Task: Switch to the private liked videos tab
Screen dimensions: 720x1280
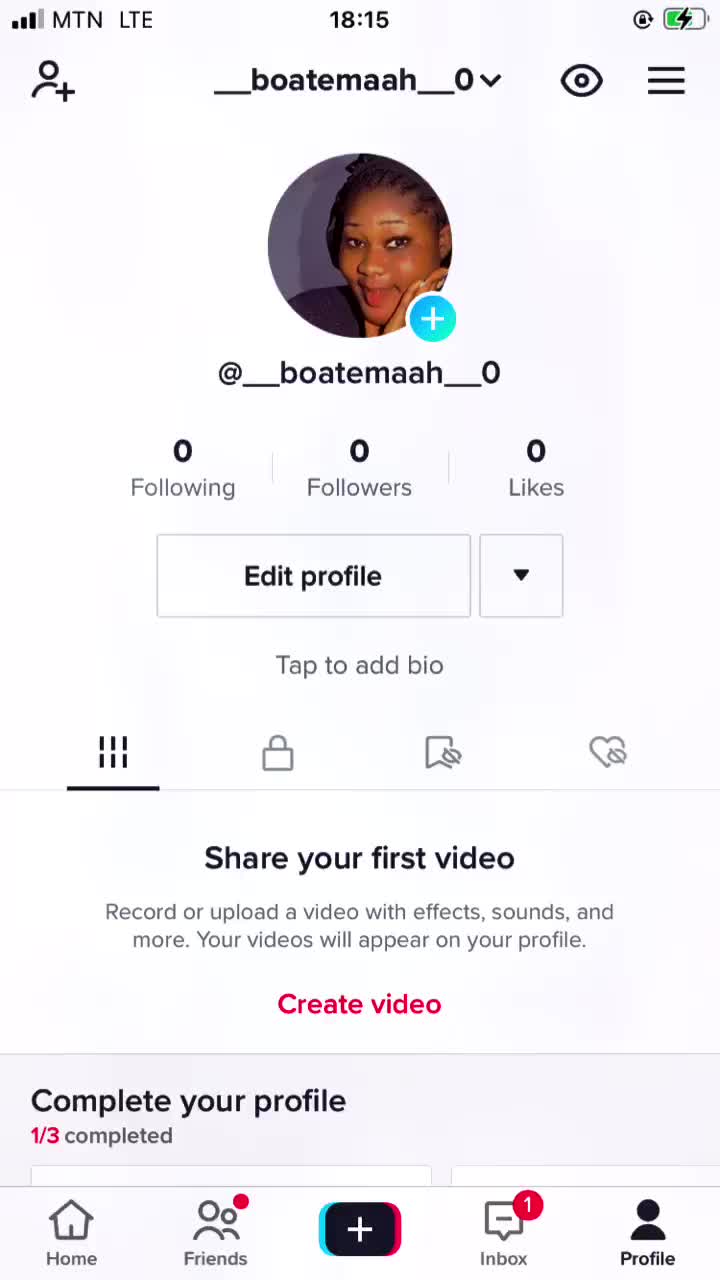Action: (607, 753)
